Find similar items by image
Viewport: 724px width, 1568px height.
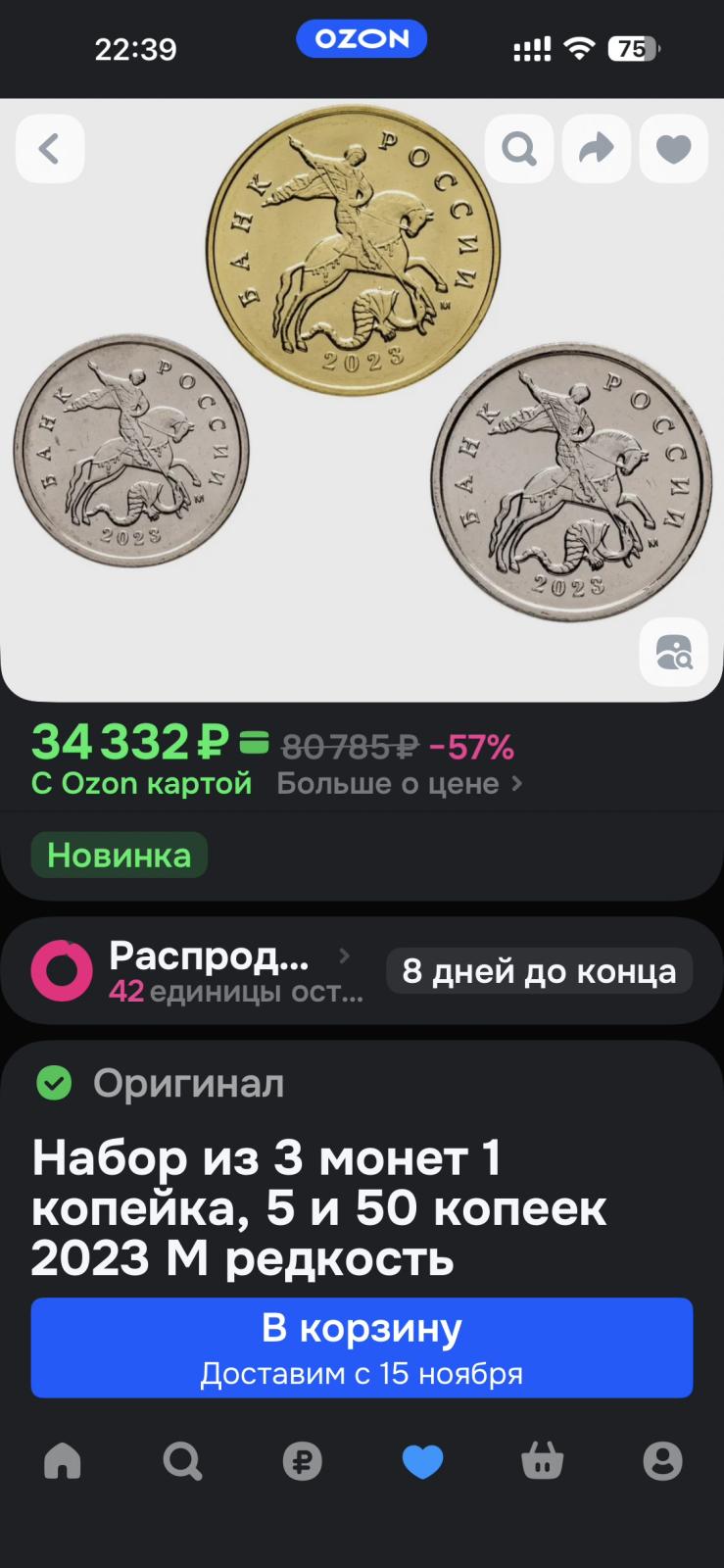(673, 653)
